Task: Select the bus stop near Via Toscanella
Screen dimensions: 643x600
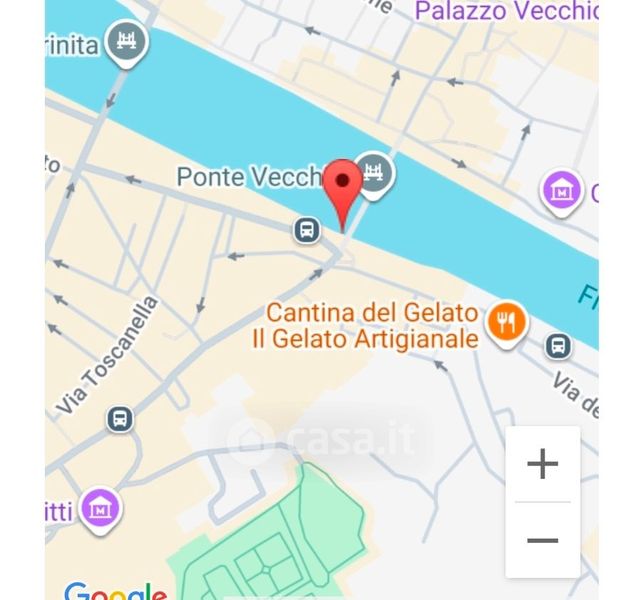Action: 120,419
